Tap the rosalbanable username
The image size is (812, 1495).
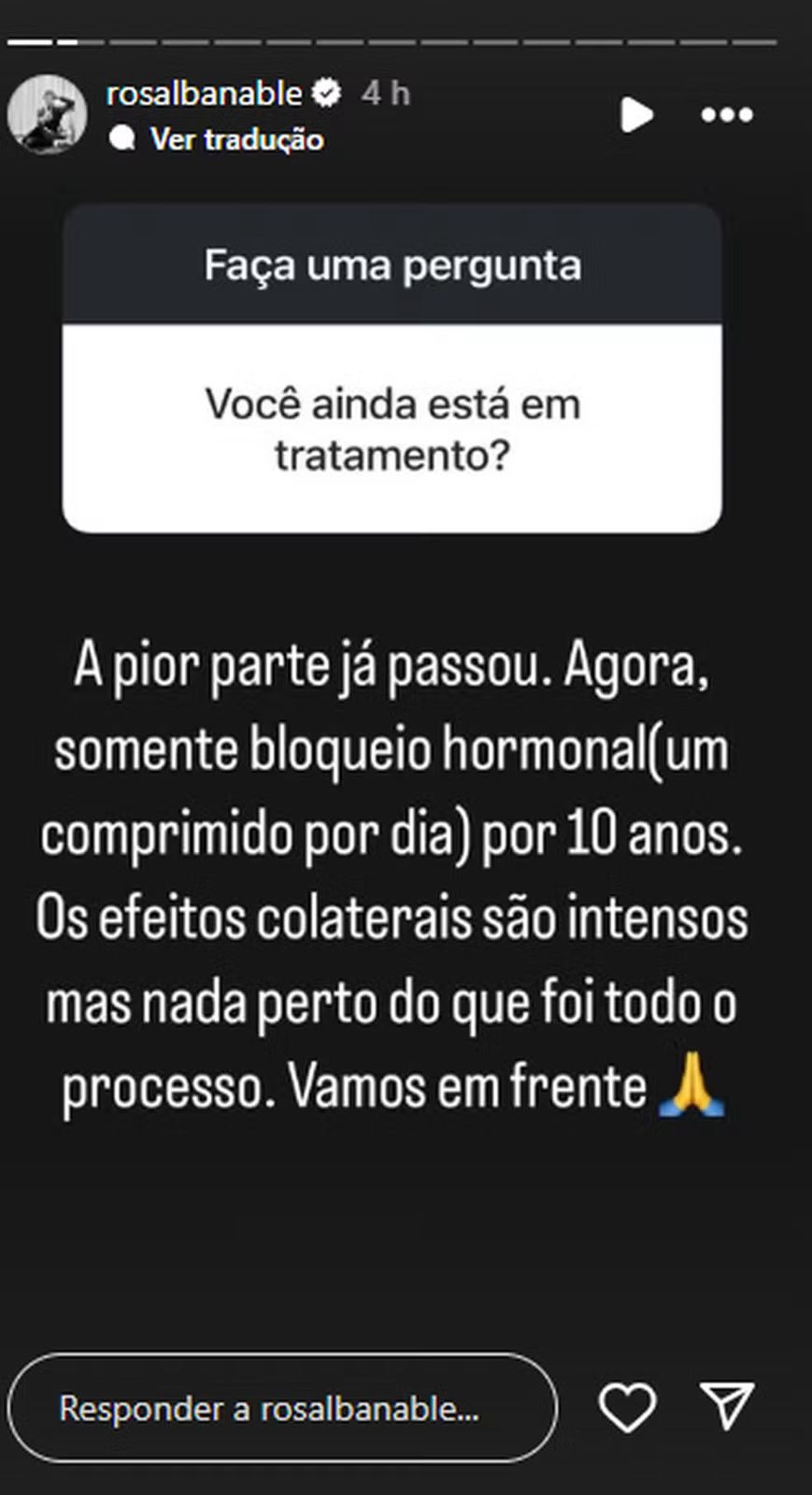click(x=204, y=93)
